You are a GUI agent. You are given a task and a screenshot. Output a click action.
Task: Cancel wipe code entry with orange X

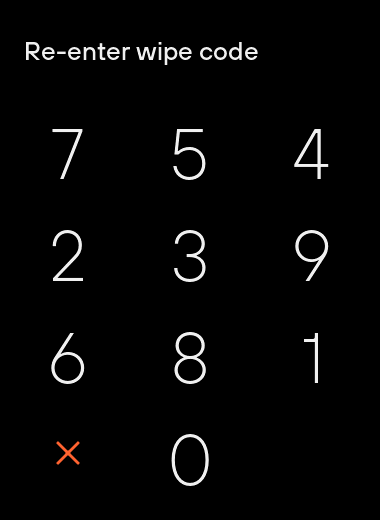coord(68,453)
